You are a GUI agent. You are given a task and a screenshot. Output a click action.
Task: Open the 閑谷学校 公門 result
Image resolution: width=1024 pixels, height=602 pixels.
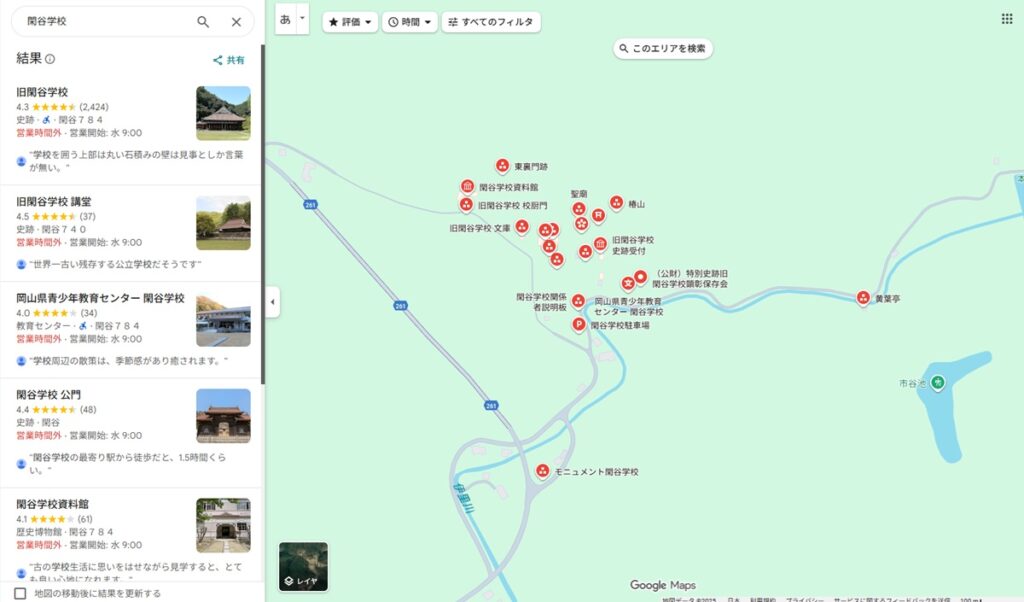tap(49, 395)
